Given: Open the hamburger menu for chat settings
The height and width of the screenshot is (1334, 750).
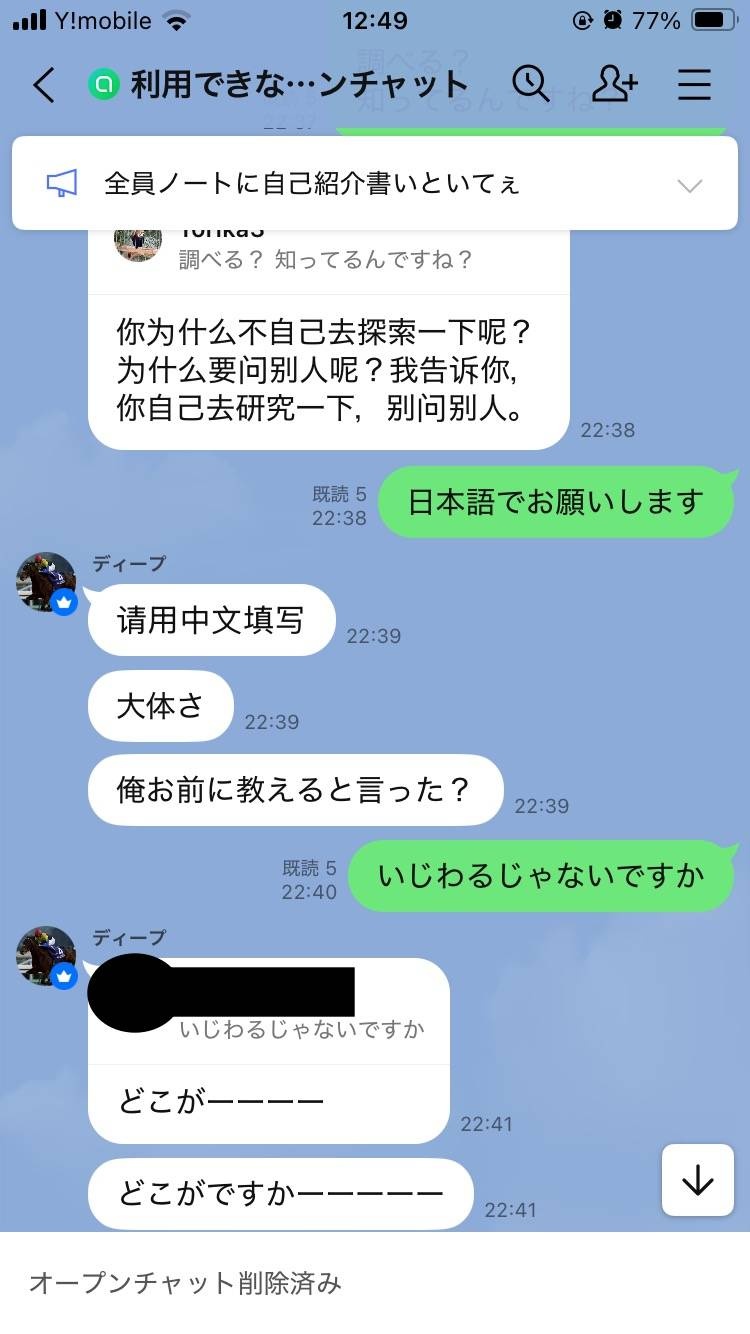Looking at the screenshot, I should pyautogui.click(x=694, y=85).
